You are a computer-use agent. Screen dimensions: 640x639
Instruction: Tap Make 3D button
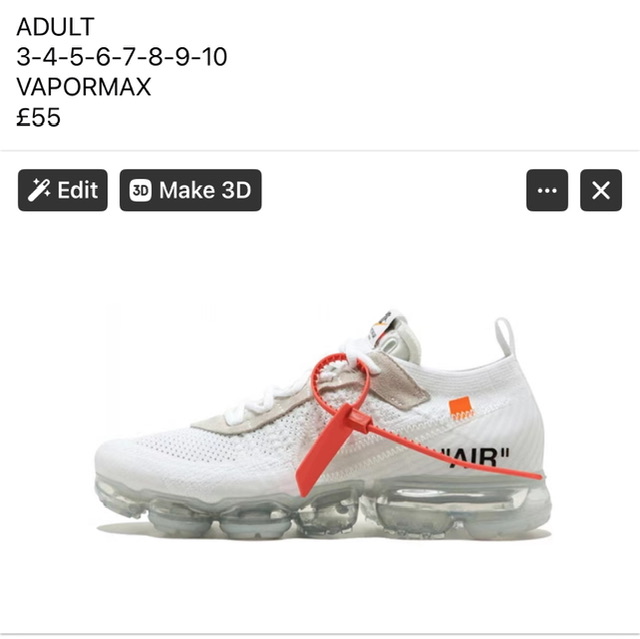190,190
